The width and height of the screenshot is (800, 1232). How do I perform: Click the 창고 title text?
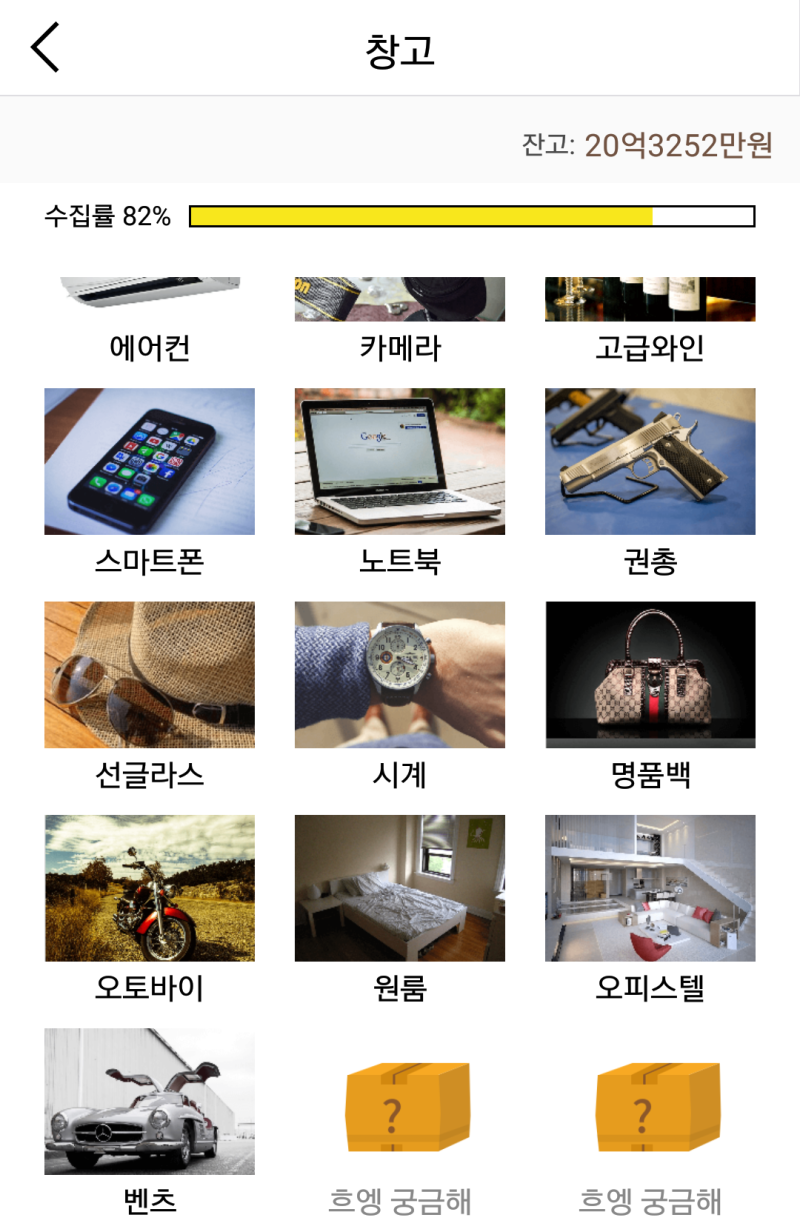point(399,45)
